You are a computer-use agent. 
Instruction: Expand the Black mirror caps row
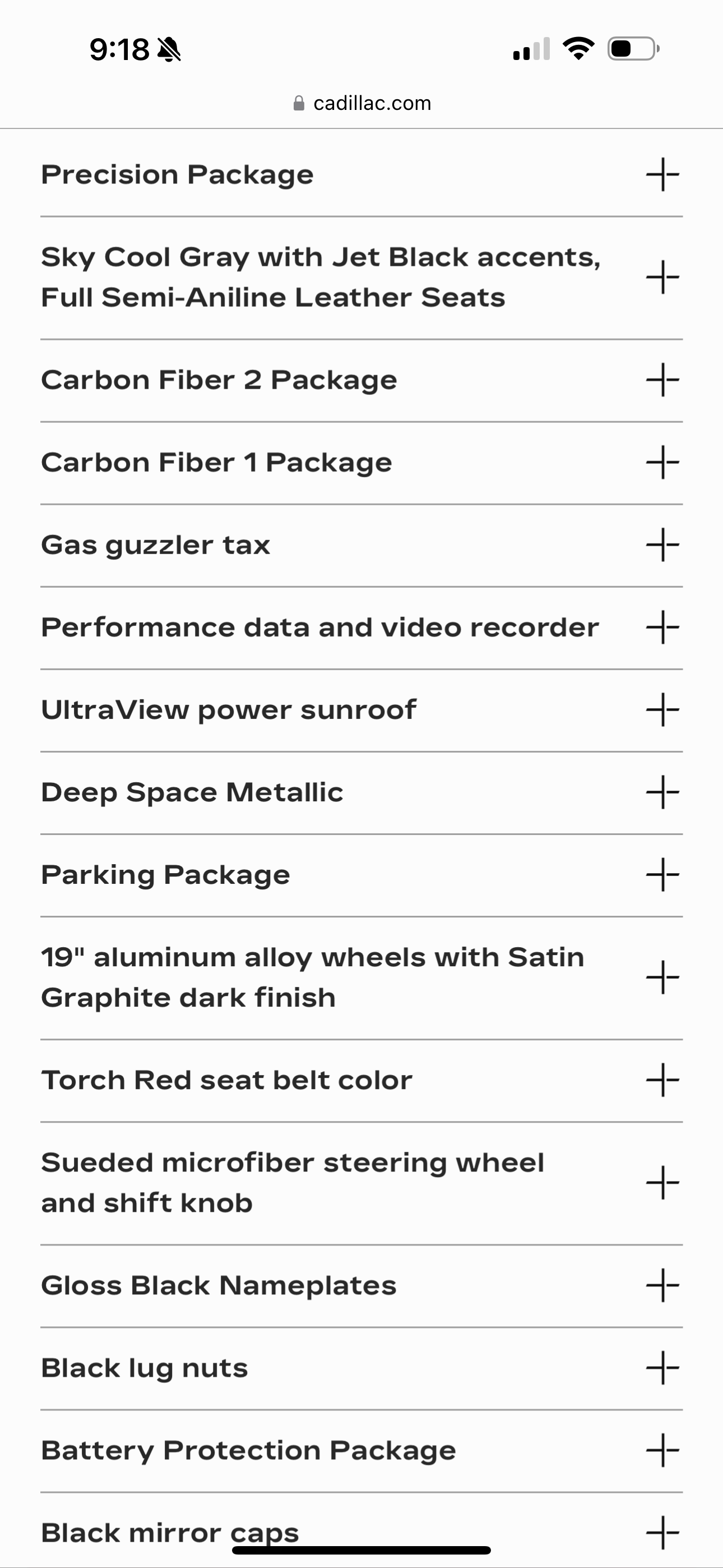[x=662, y=1533]
